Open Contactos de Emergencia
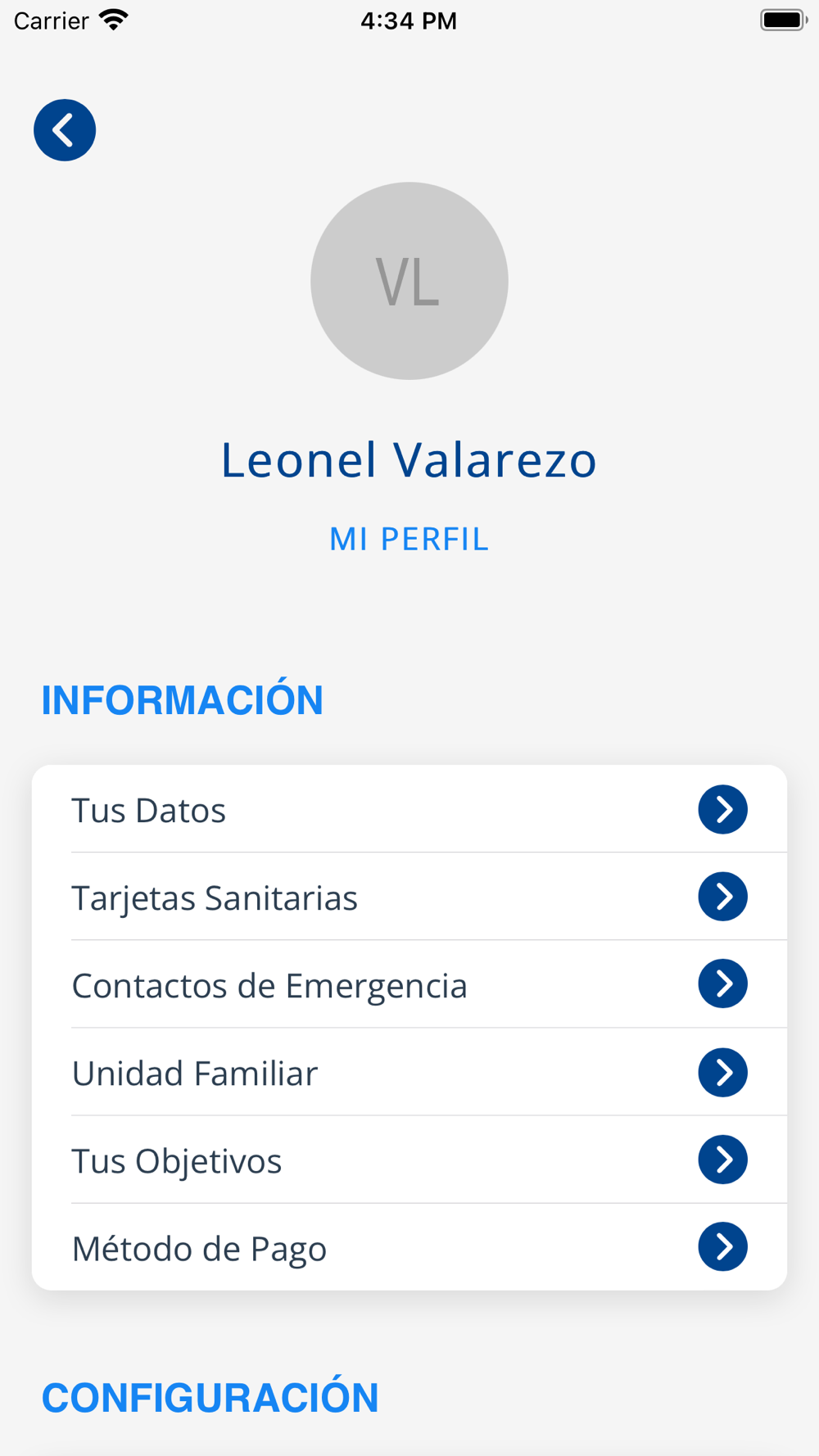Image resolution: width=819 pixels, height=1456 pixels. coord(409,984)
